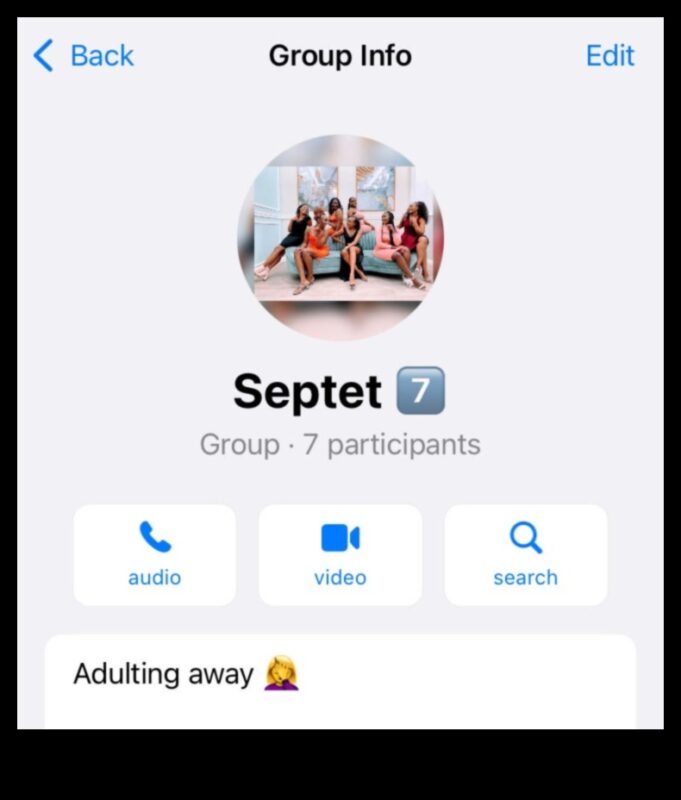This screenshot has height=800, width=681.
Task: Go back from Group Info
Action: [x=83, y=56]
